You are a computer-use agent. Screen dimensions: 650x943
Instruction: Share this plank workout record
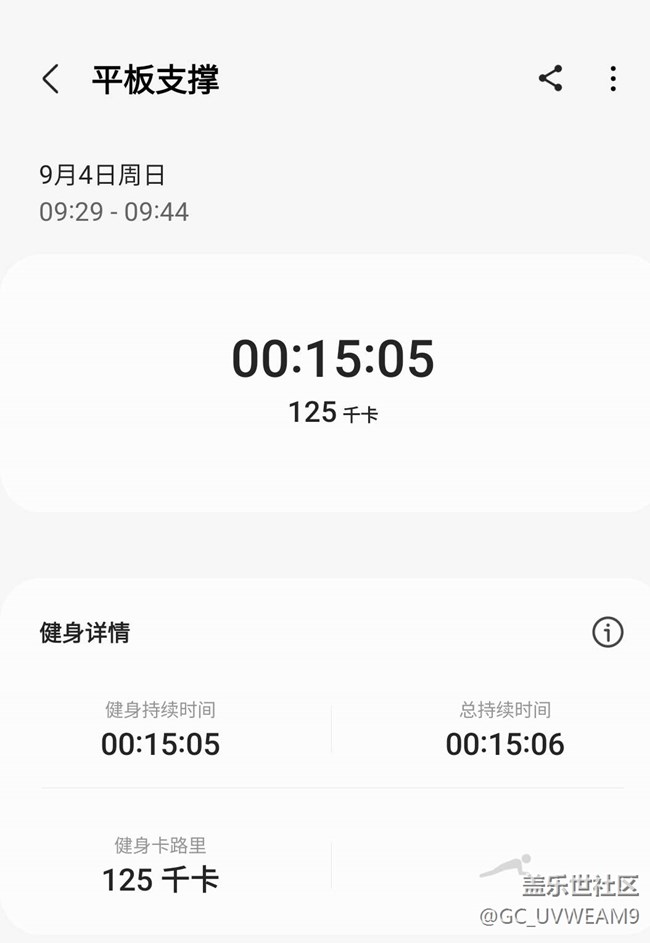(x=550, y=78)
